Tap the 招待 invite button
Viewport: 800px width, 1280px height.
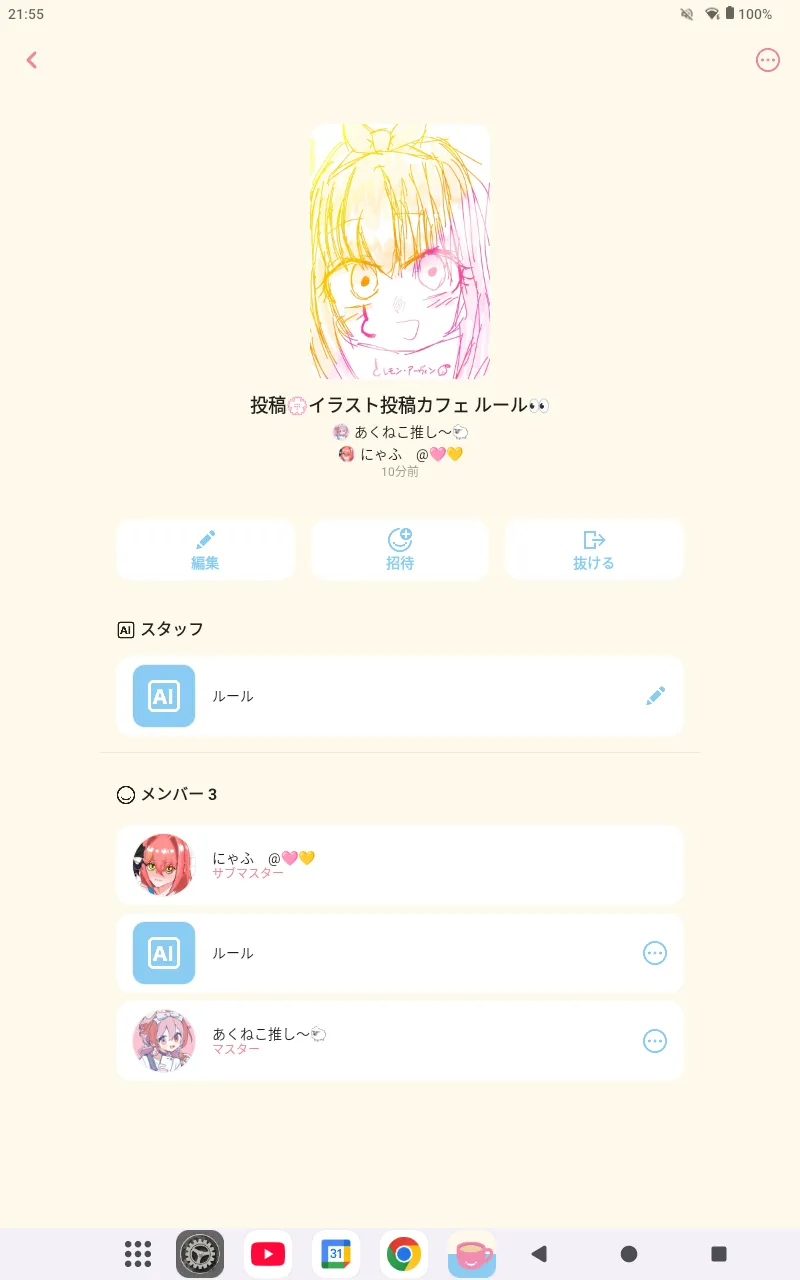pyautogui.click(x=400, y=549)
